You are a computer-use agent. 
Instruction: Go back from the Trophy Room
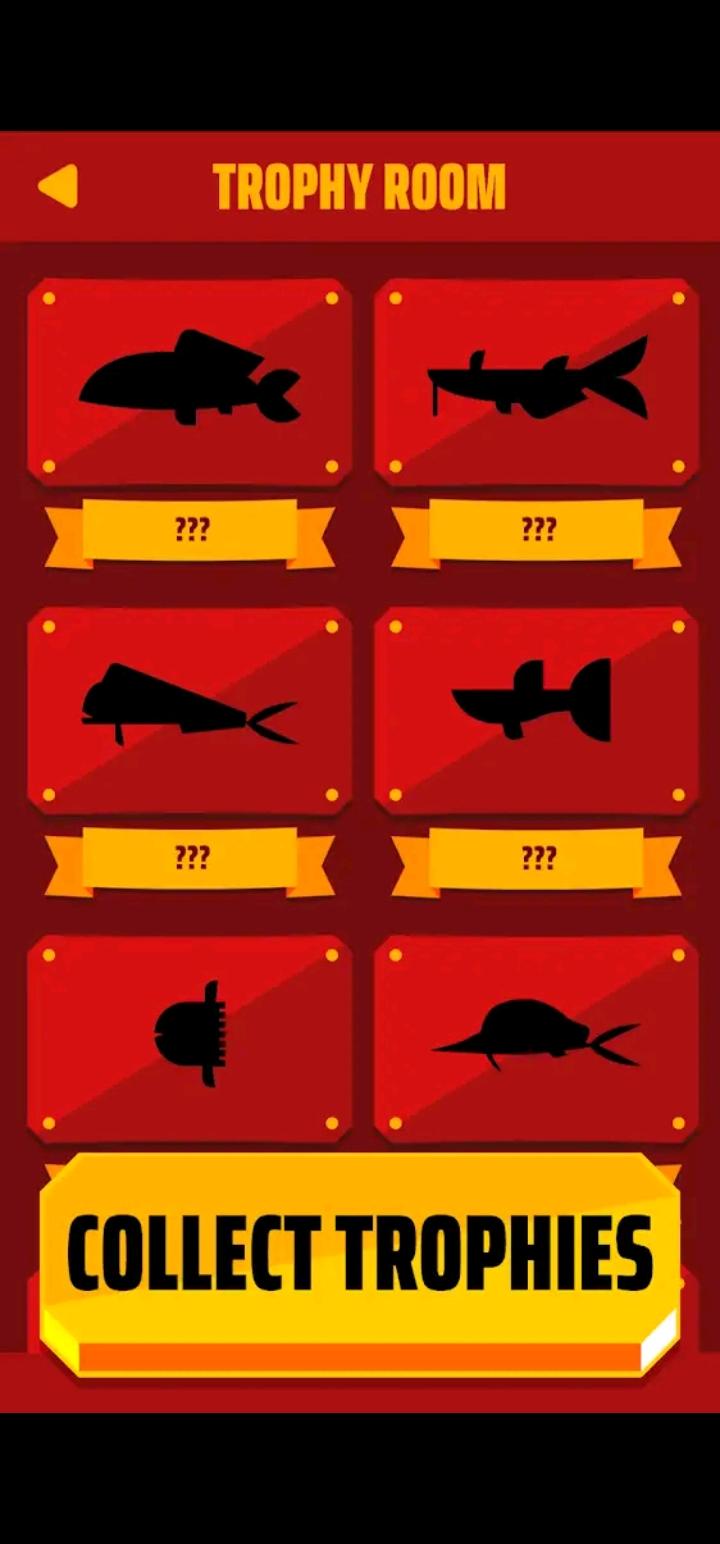(58, 187)
